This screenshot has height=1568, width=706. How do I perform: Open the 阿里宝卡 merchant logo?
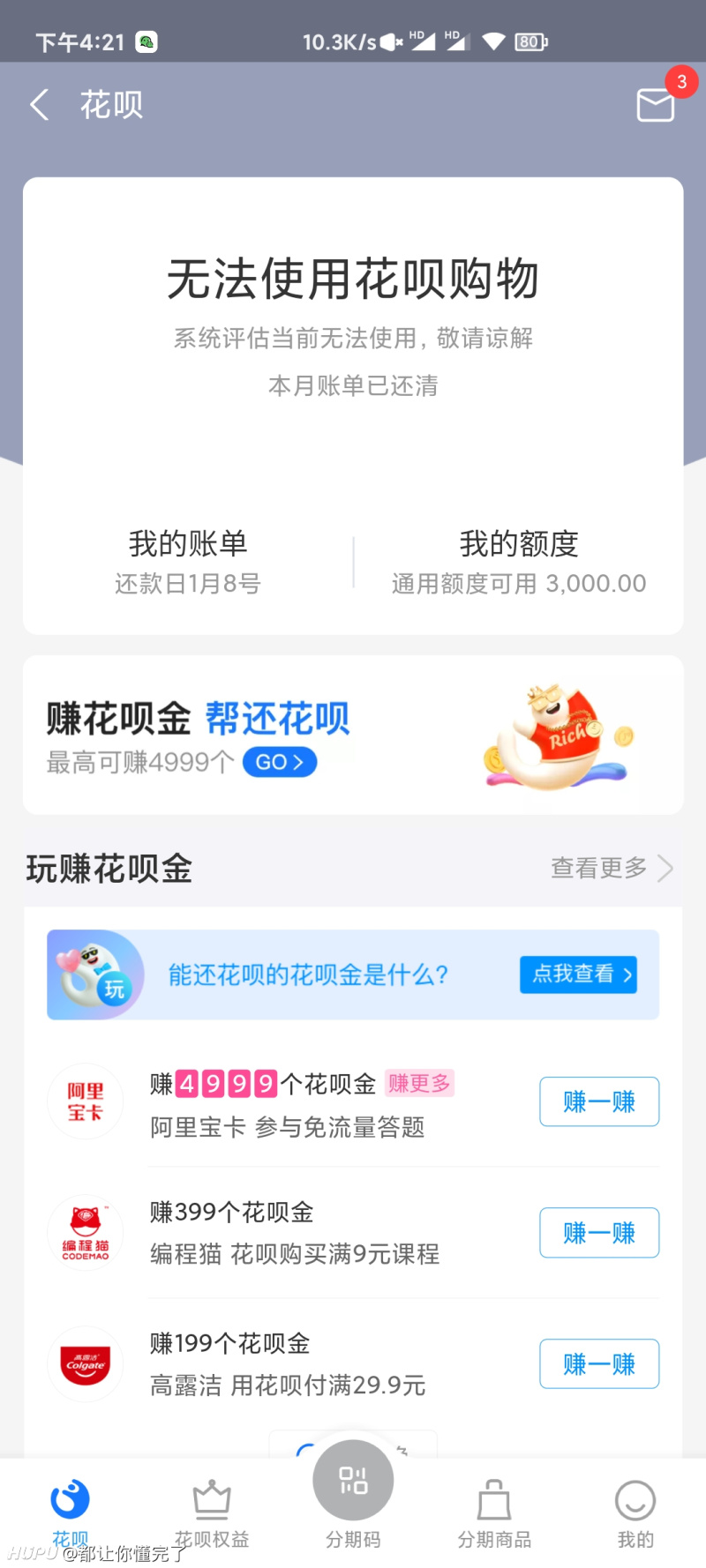pyautogui.click(x=85, y=1101)
